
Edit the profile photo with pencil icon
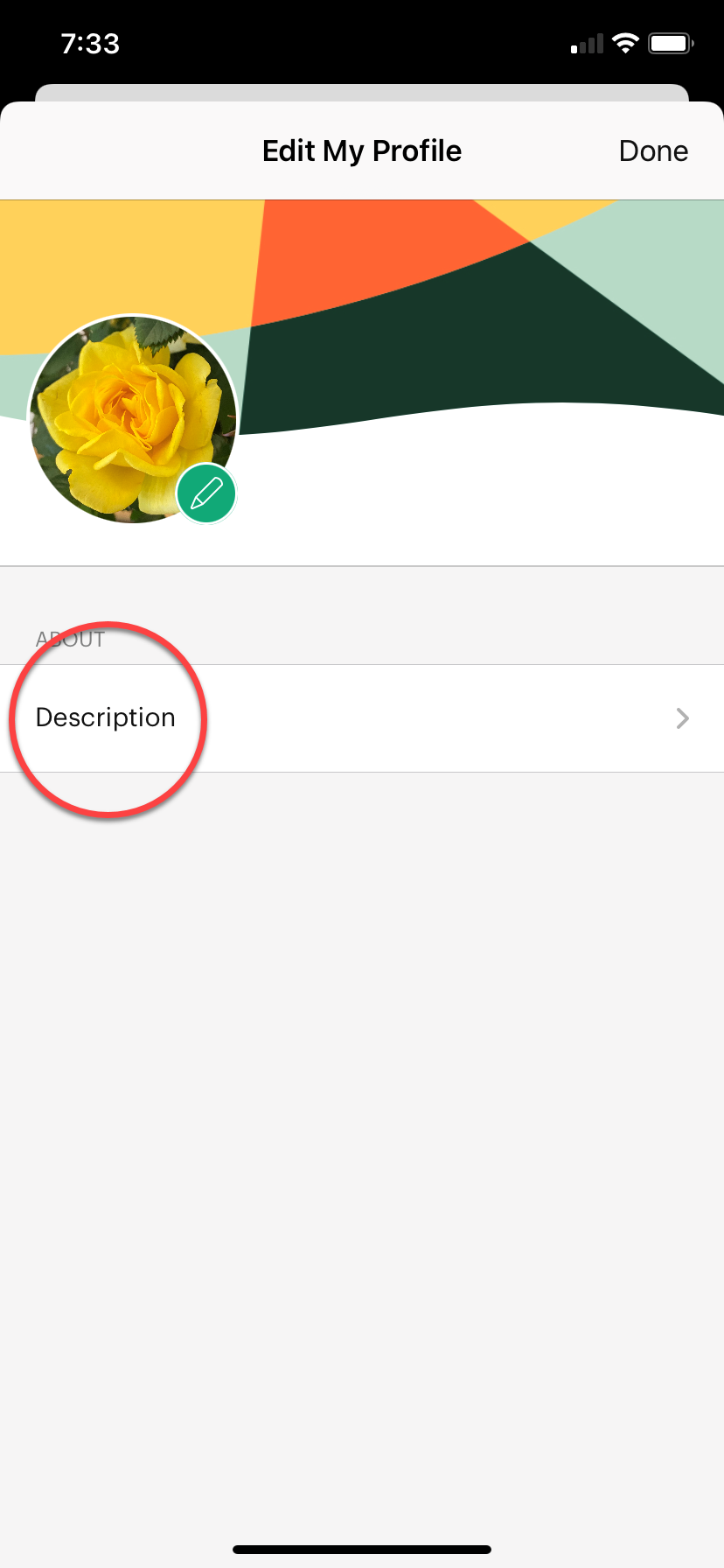(x=206, y=494)
